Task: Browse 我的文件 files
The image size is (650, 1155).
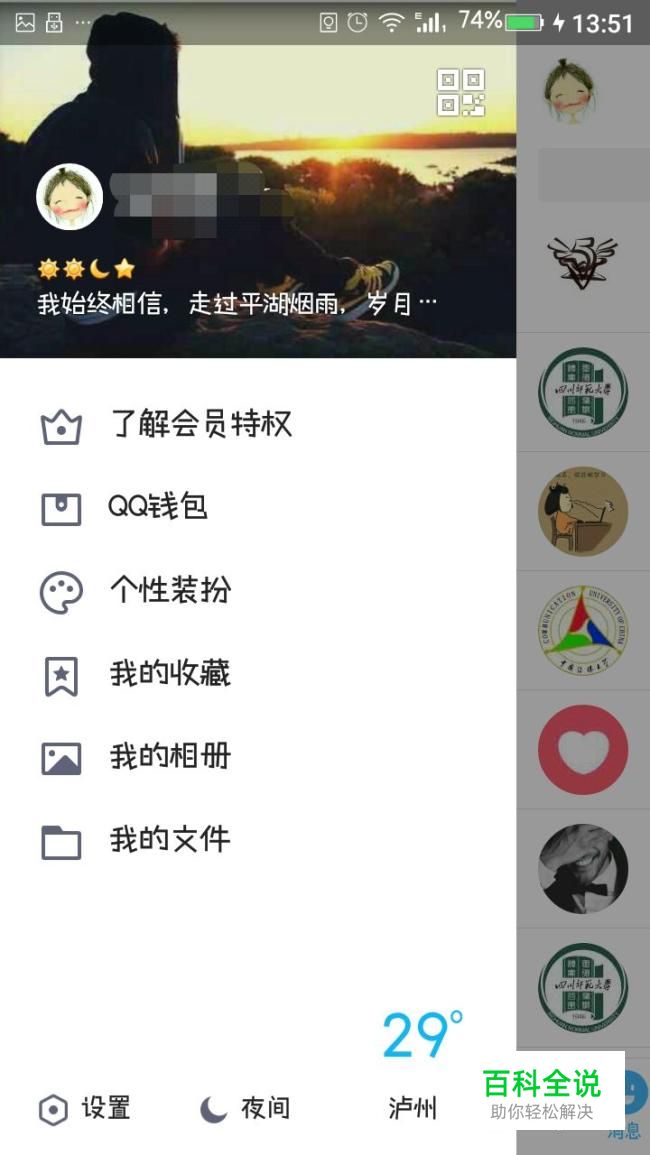Action: pyautogui.click(x=170, y=840)
